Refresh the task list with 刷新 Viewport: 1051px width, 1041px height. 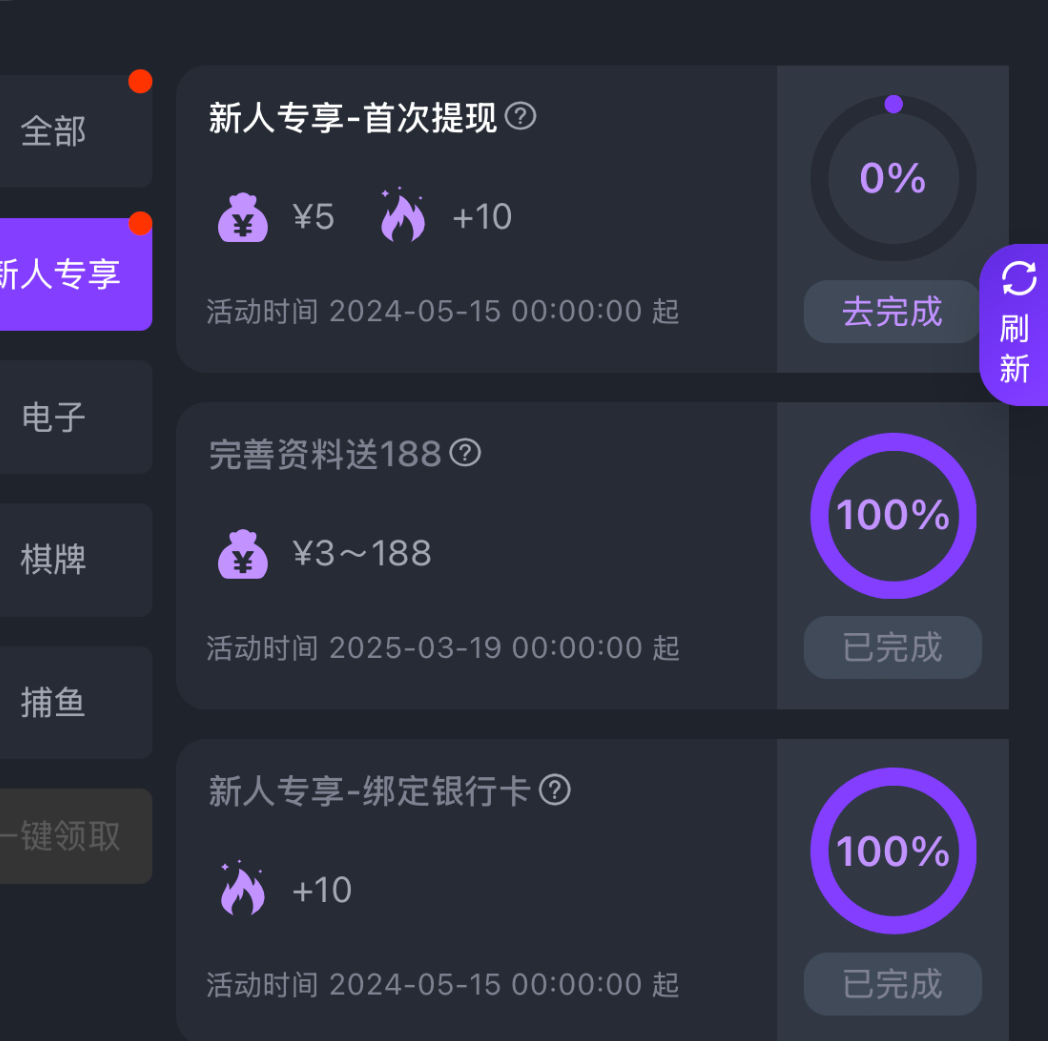click(x=1016, y=324)
